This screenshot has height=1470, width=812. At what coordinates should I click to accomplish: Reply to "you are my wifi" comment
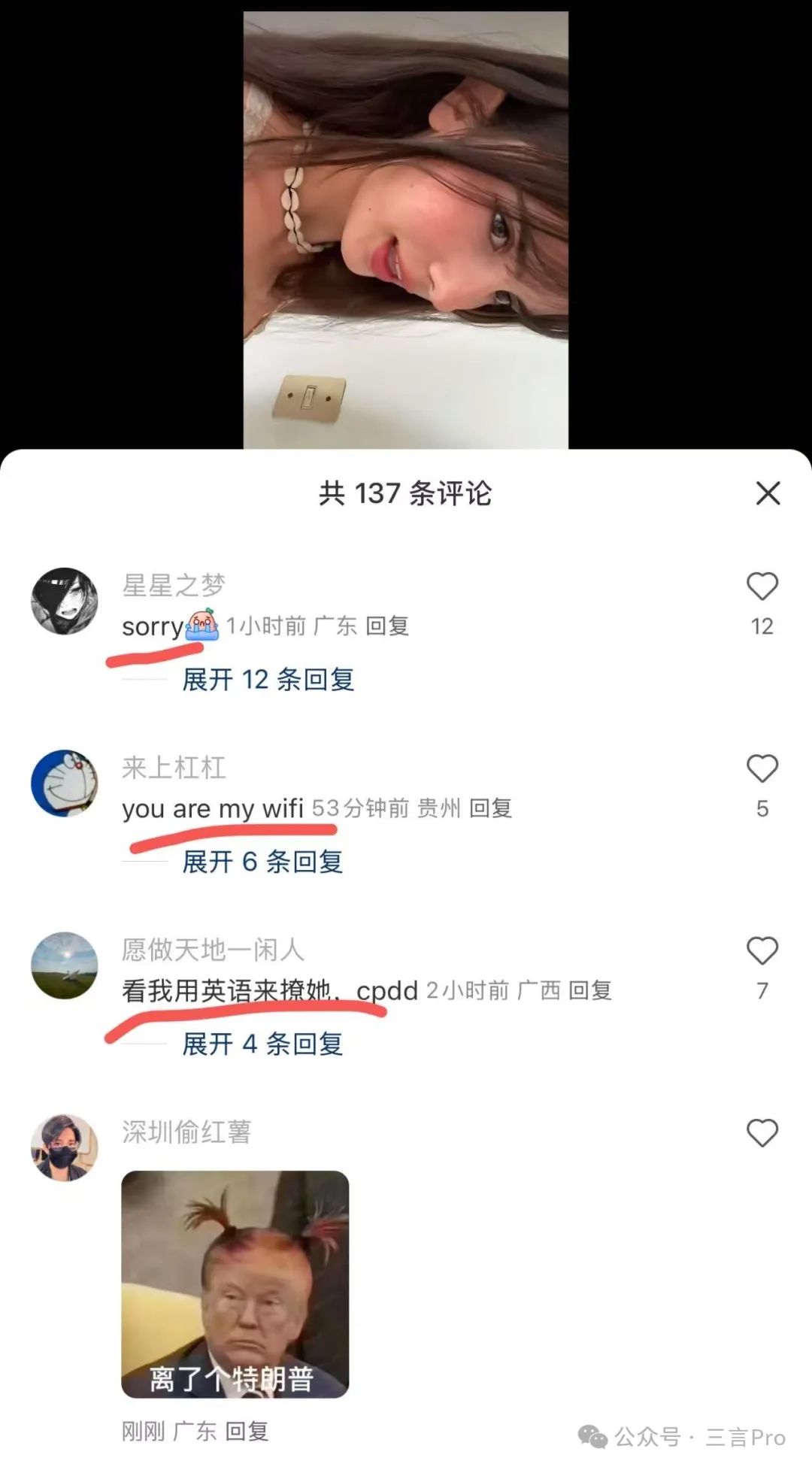(490, 809)
